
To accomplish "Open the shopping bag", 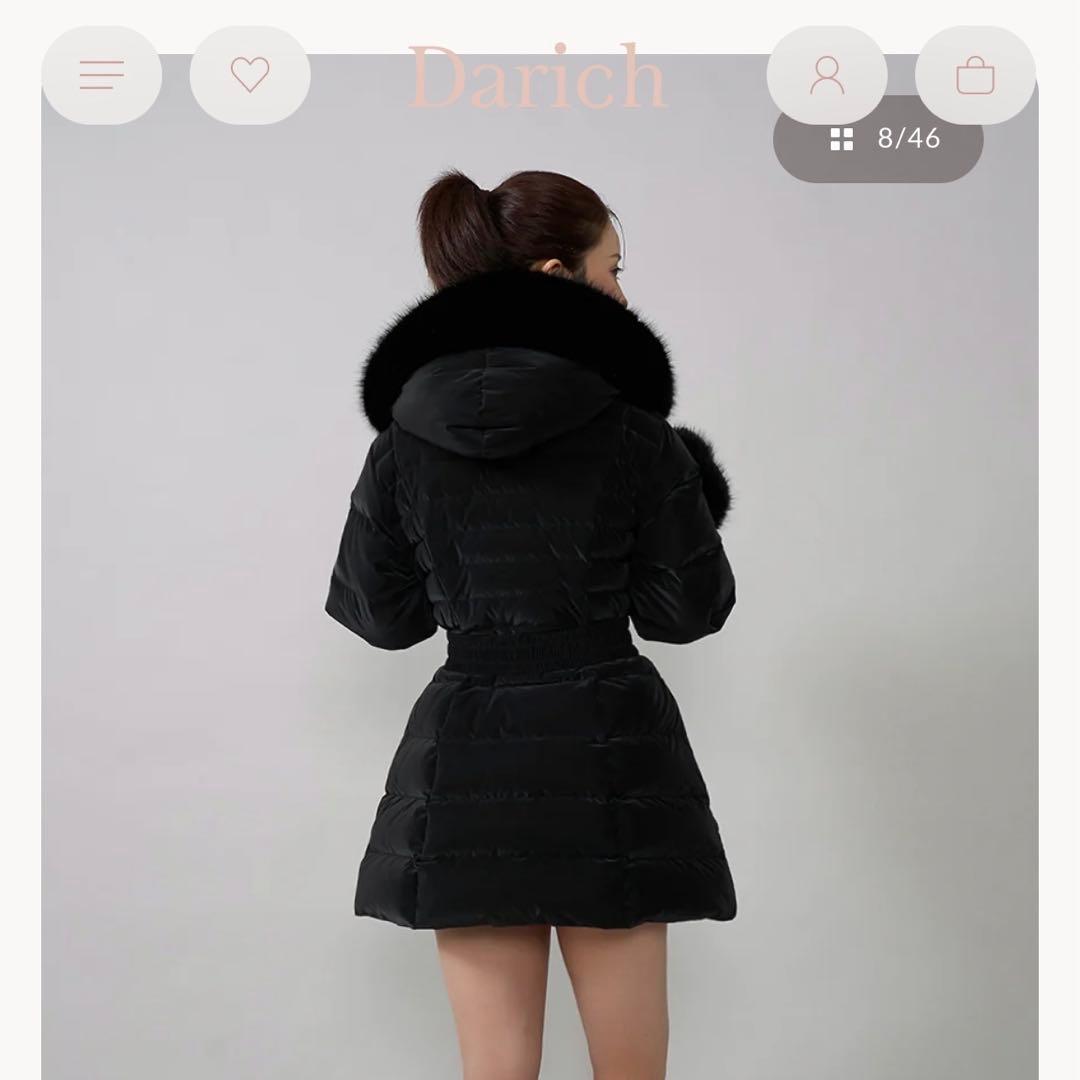I will click(975, 75).
